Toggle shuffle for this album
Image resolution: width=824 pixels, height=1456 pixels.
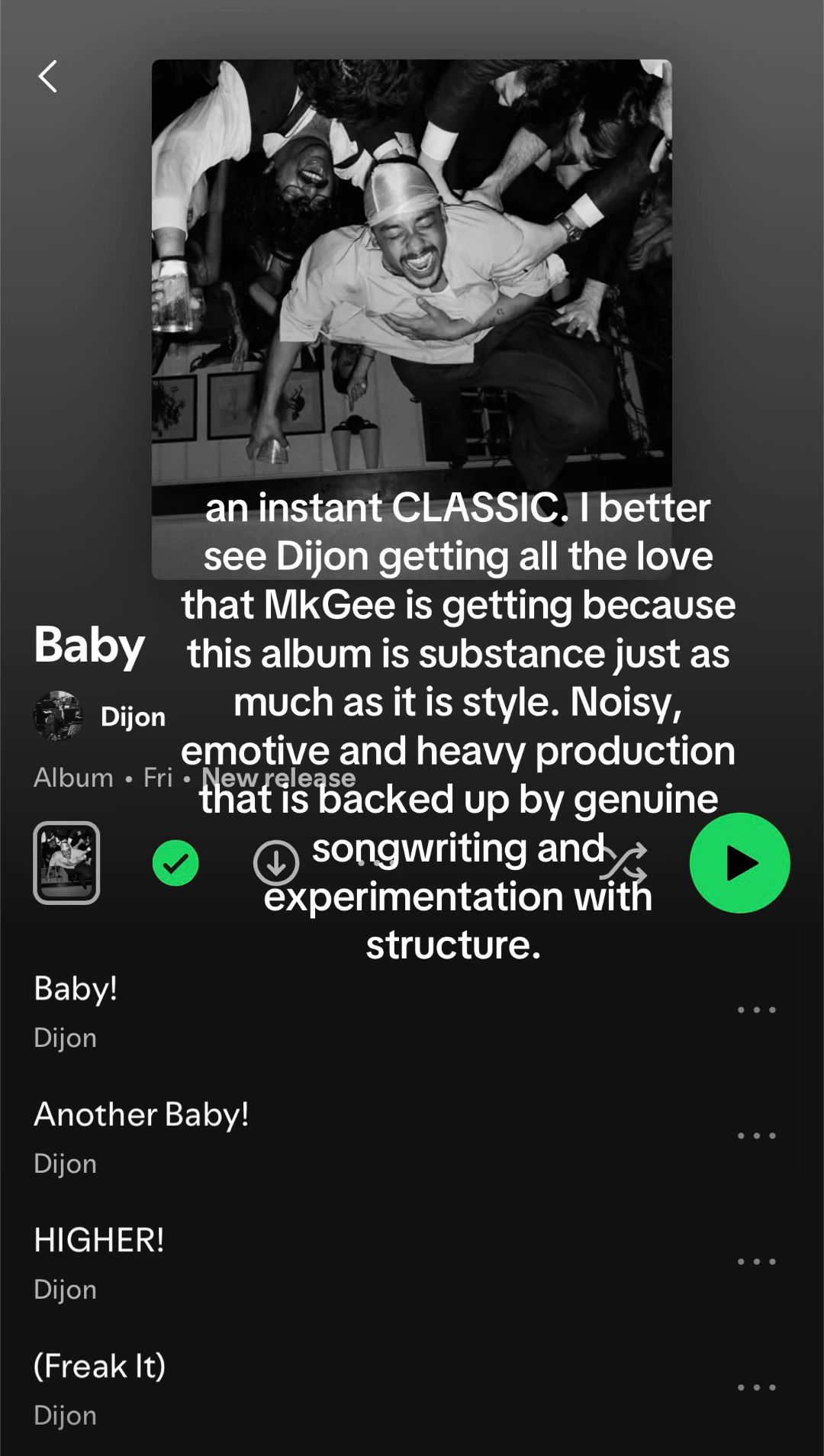click(623, 863)
